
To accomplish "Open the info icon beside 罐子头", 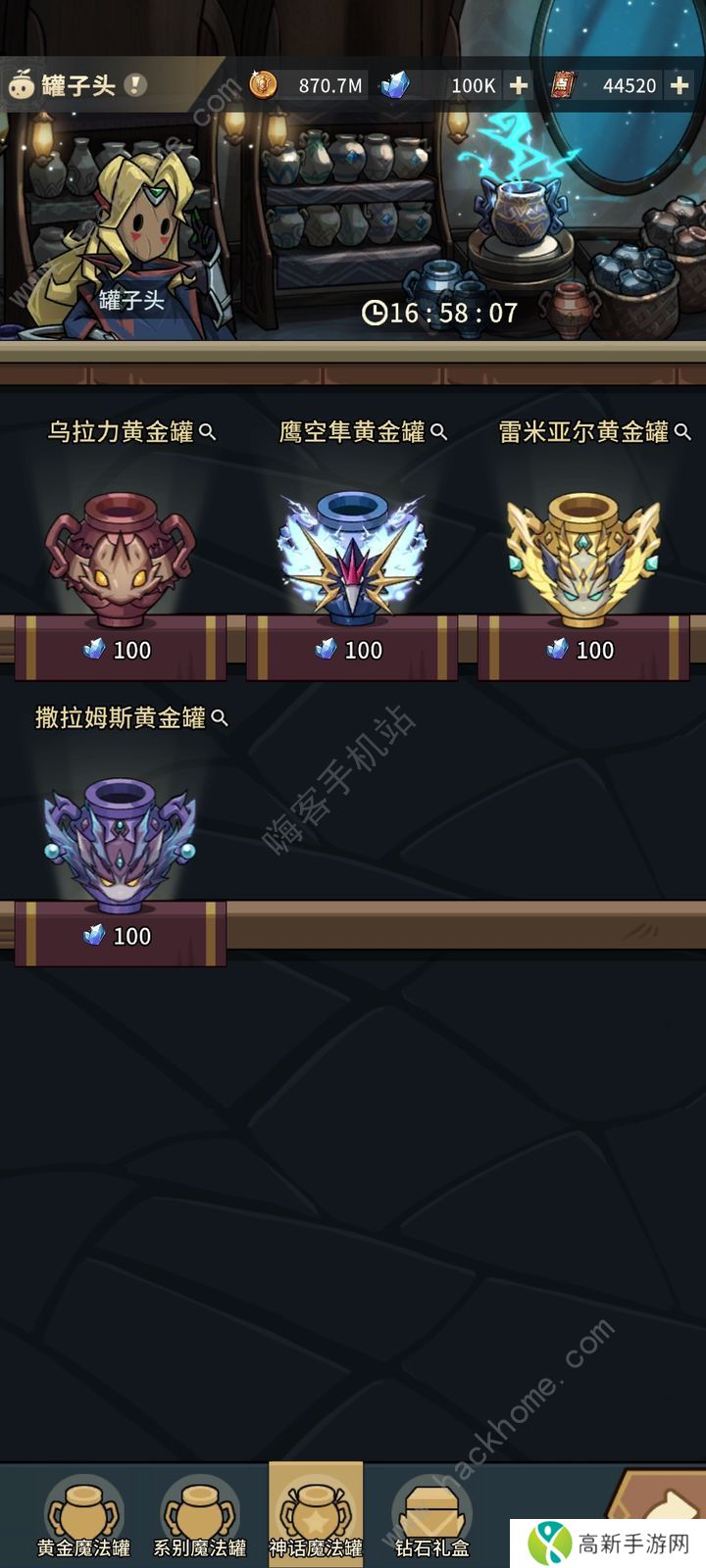I will [136, 84].
